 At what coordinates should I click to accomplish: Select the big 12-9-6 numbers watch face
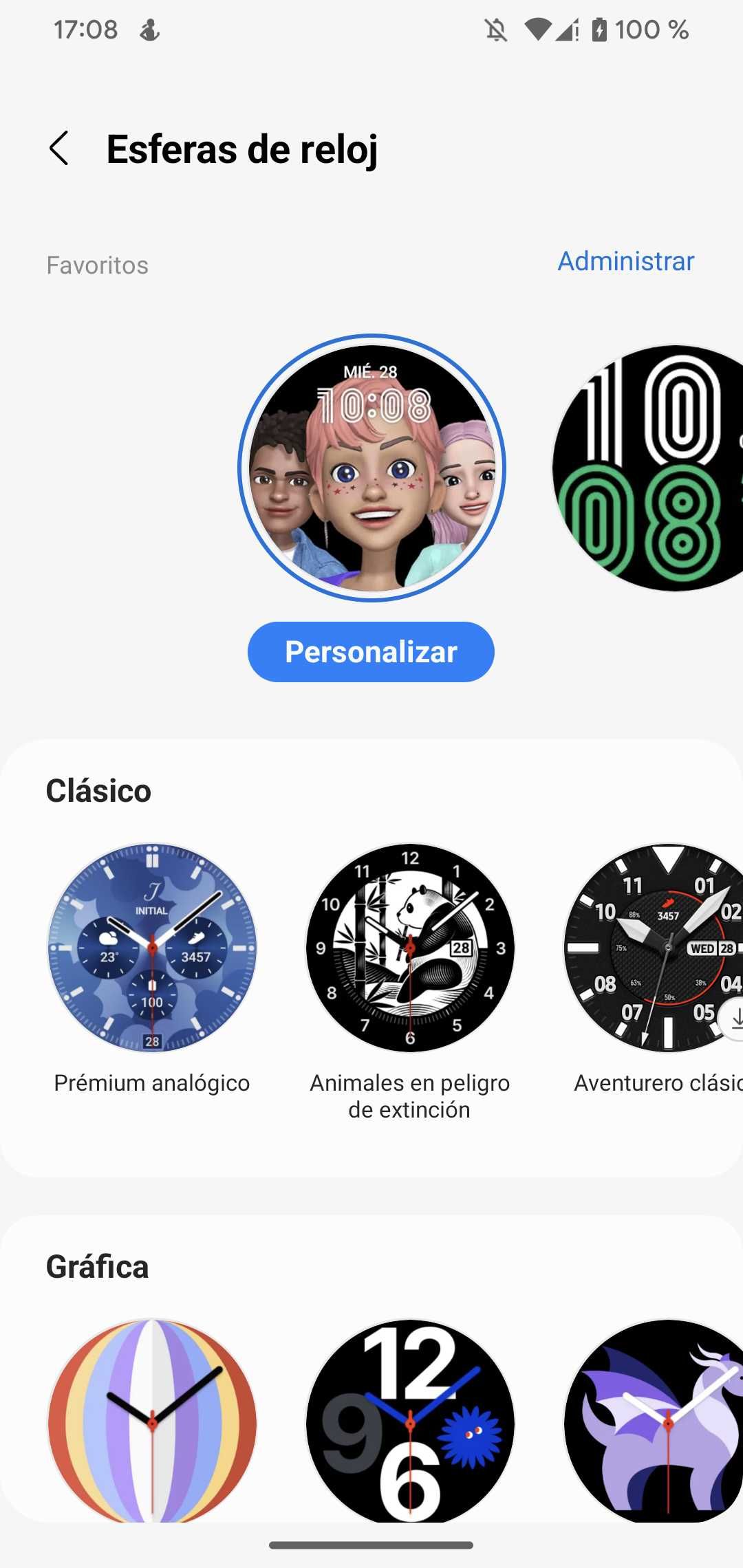pyautogui.click(x=410, y=1420)
